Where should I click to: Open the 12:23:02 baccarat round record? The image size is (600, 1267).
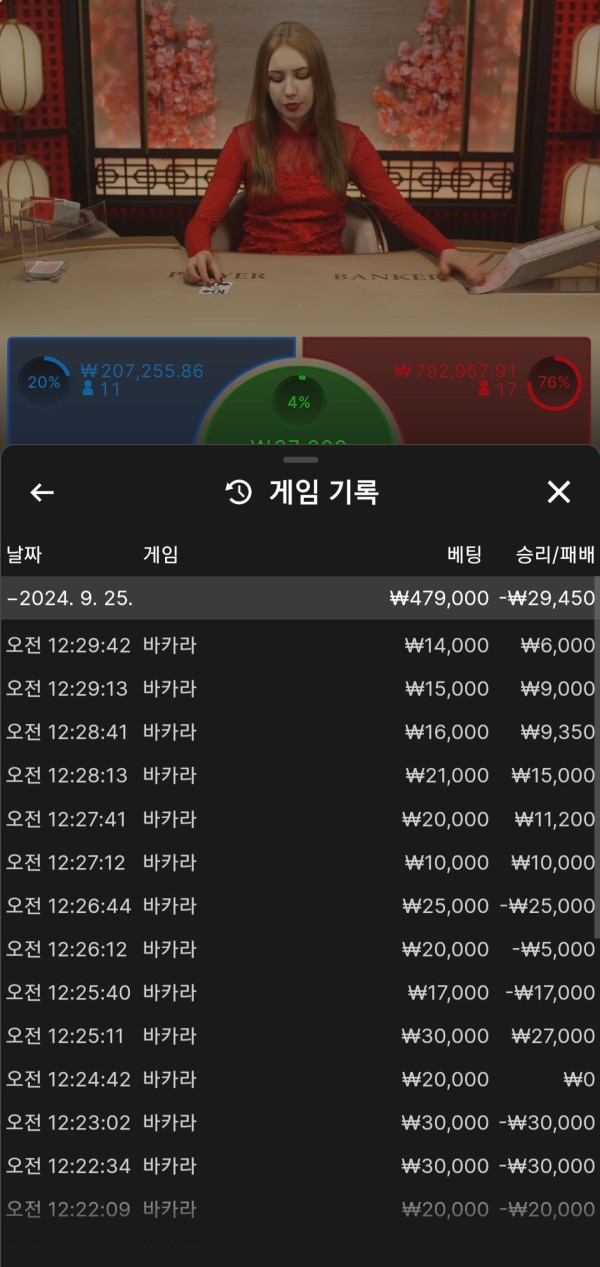click(300, 1123)
